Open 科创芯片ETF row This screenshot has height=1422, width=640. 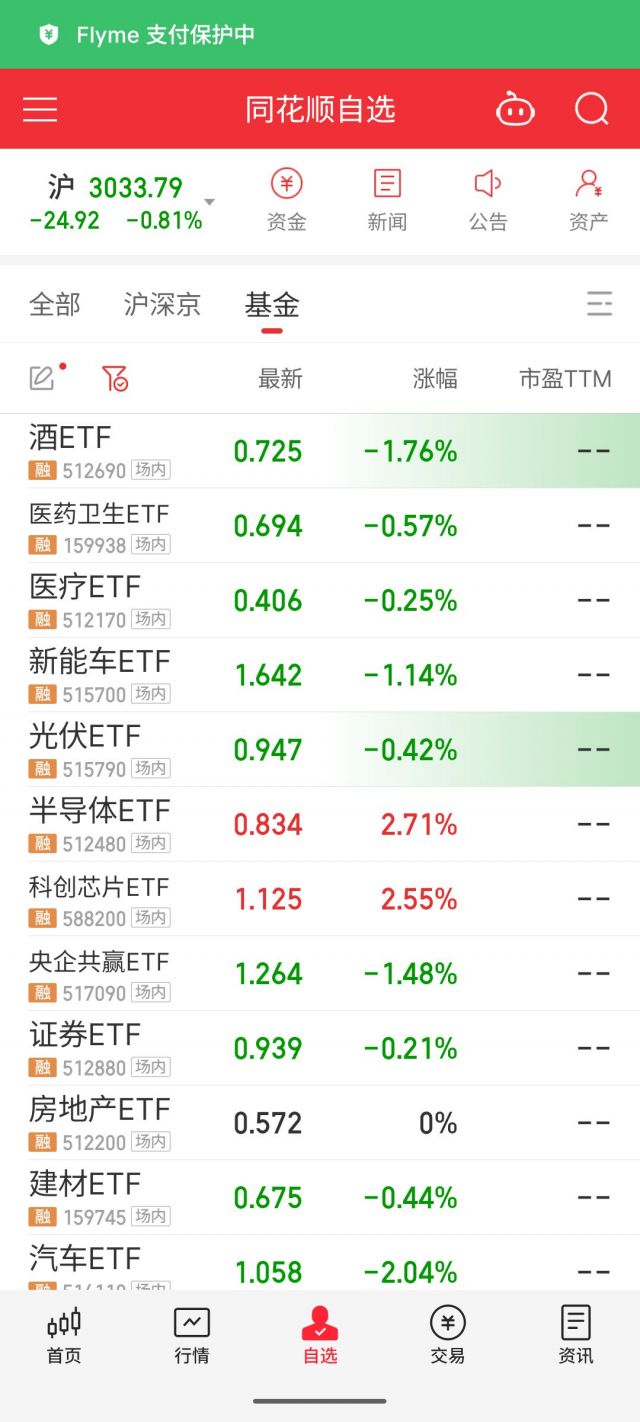320,899
